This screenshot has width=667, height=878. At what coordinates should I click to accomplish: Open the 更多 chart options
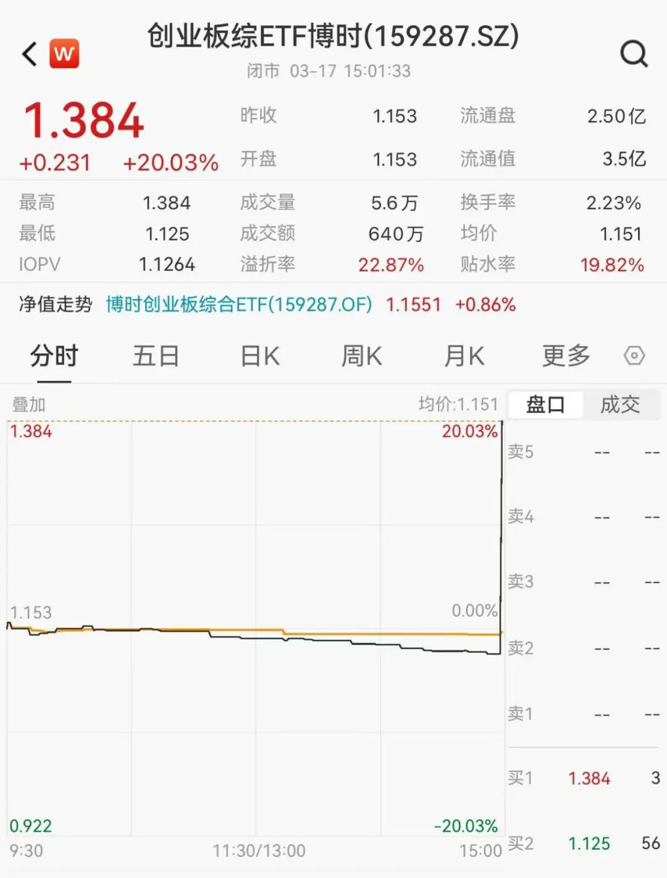[566, 355]
